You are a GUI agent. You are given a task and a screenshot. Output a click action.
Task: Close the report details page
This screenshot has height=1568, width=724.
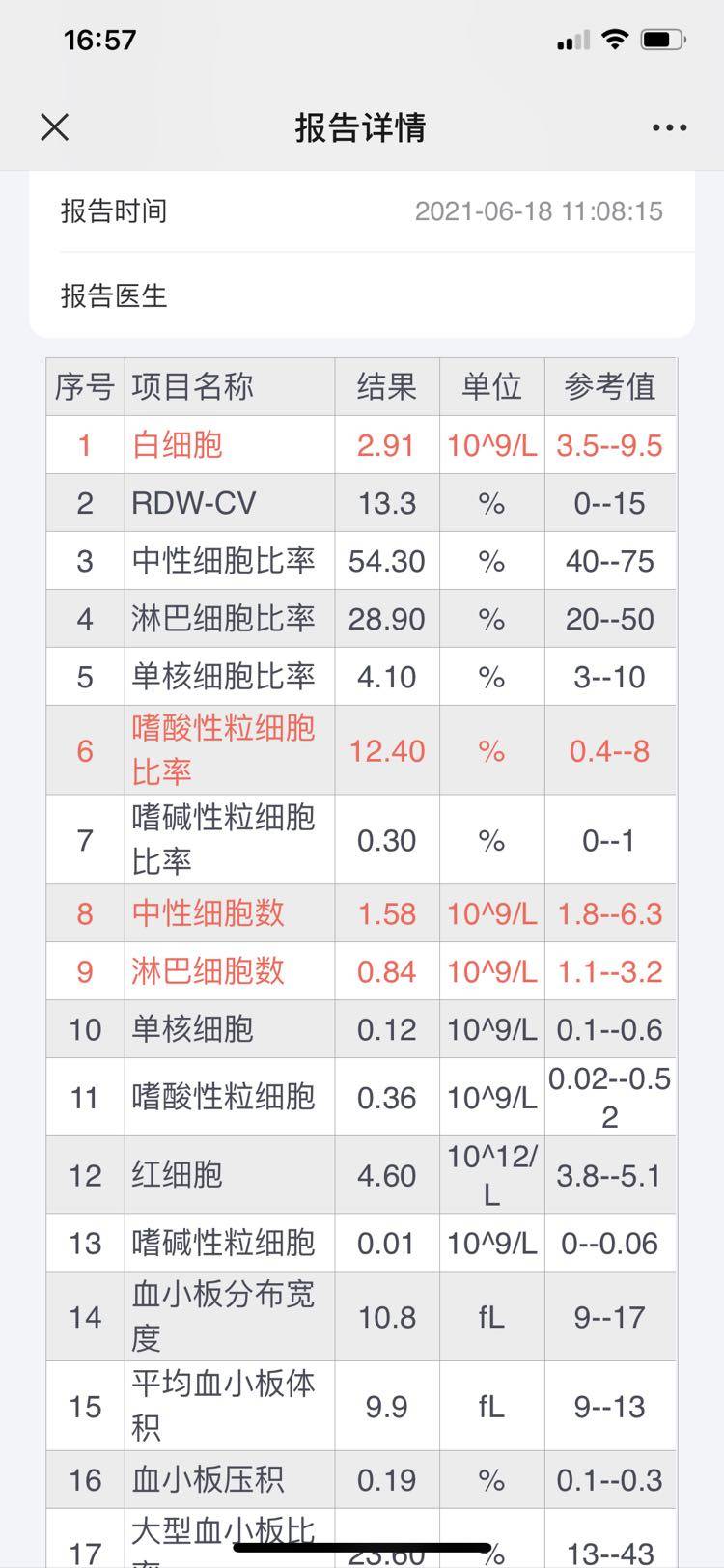click(55, 126)
